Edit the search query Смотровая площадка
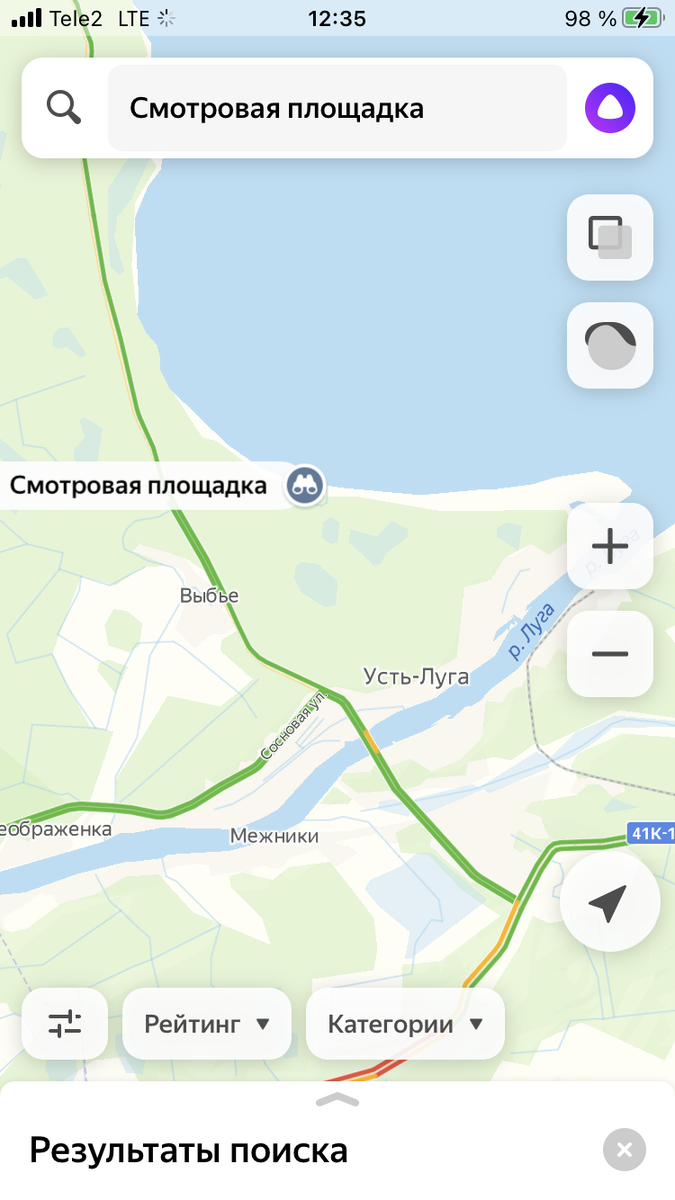Image resolution: width=675 pixels, height=1200 pixels. click(337, 108)
